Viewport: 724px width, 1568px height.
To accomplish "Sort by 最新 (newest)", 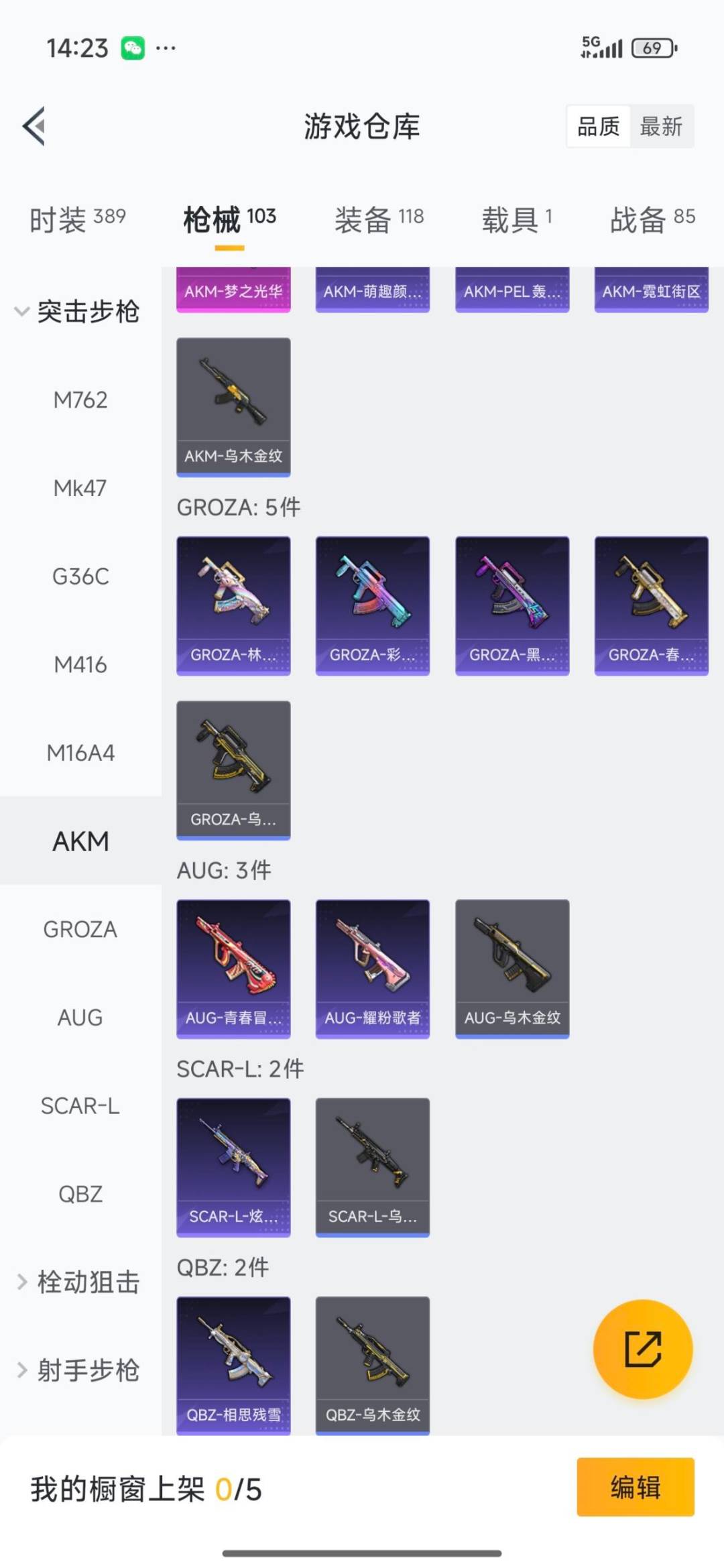I will coord(661,126).
